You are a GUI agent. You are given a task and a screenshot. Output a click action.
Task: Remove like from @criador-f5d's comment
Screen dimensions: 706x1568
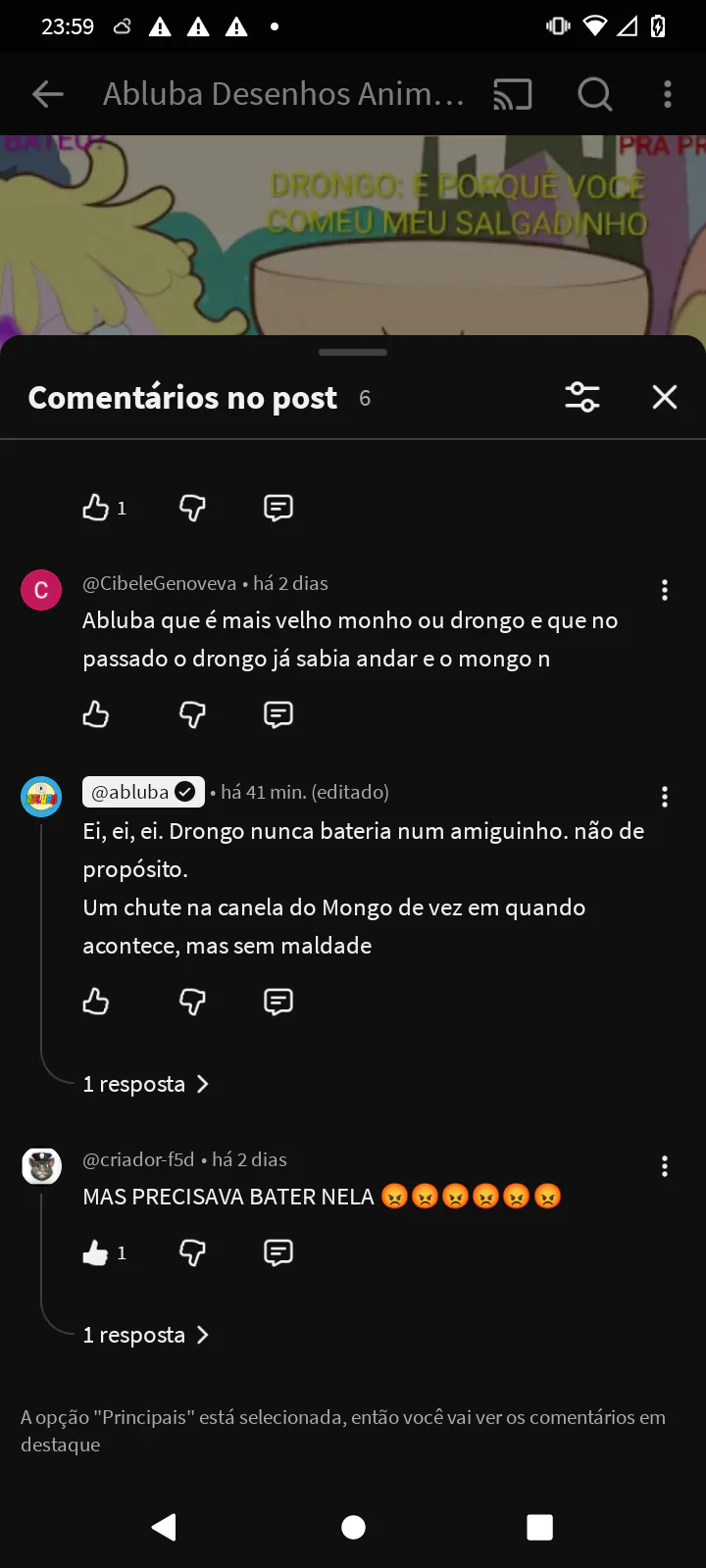click(96, 1252)
